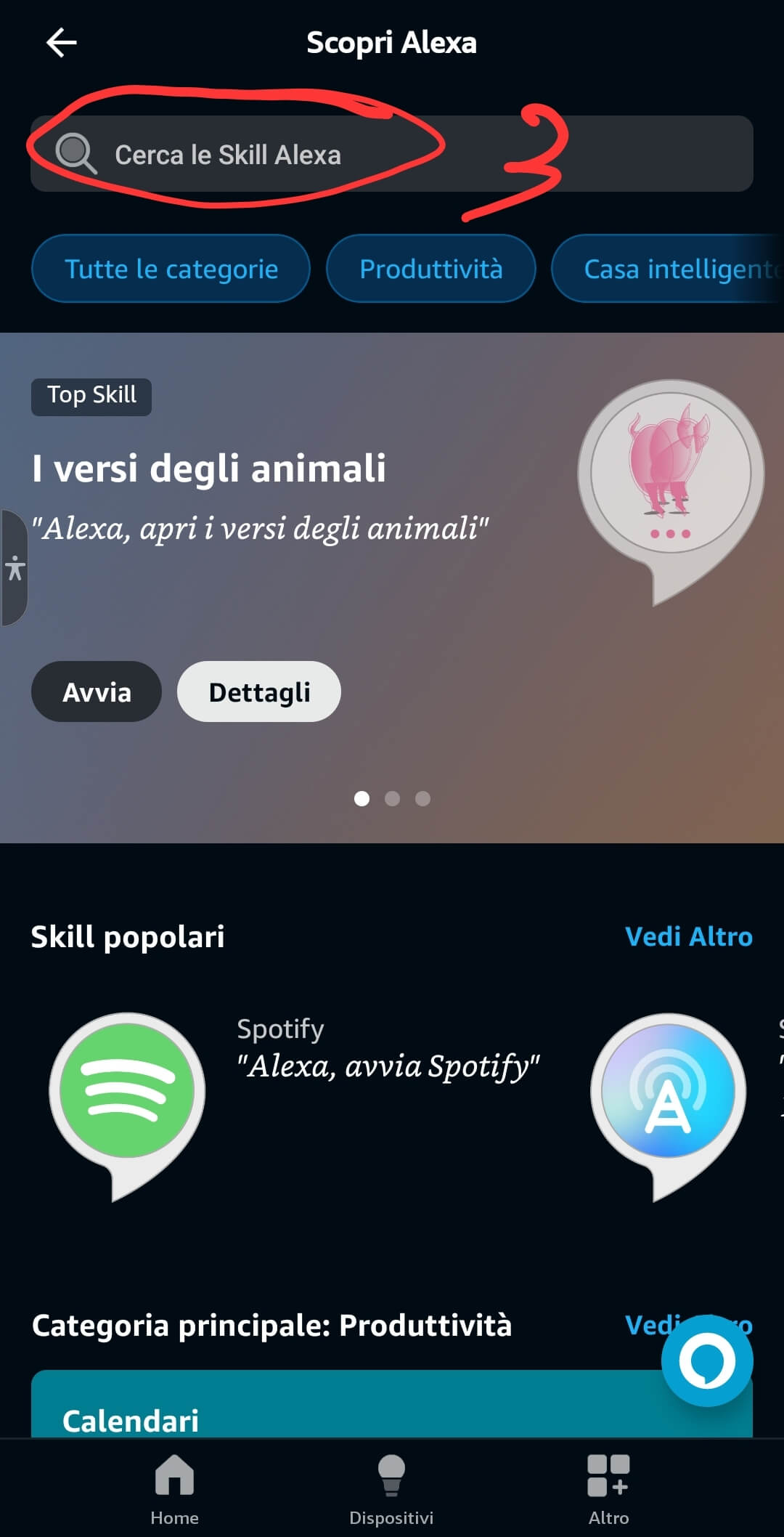Open the Spotify skill card
The height and width of the screenshot is (1537, 784).
(290, 1090)
